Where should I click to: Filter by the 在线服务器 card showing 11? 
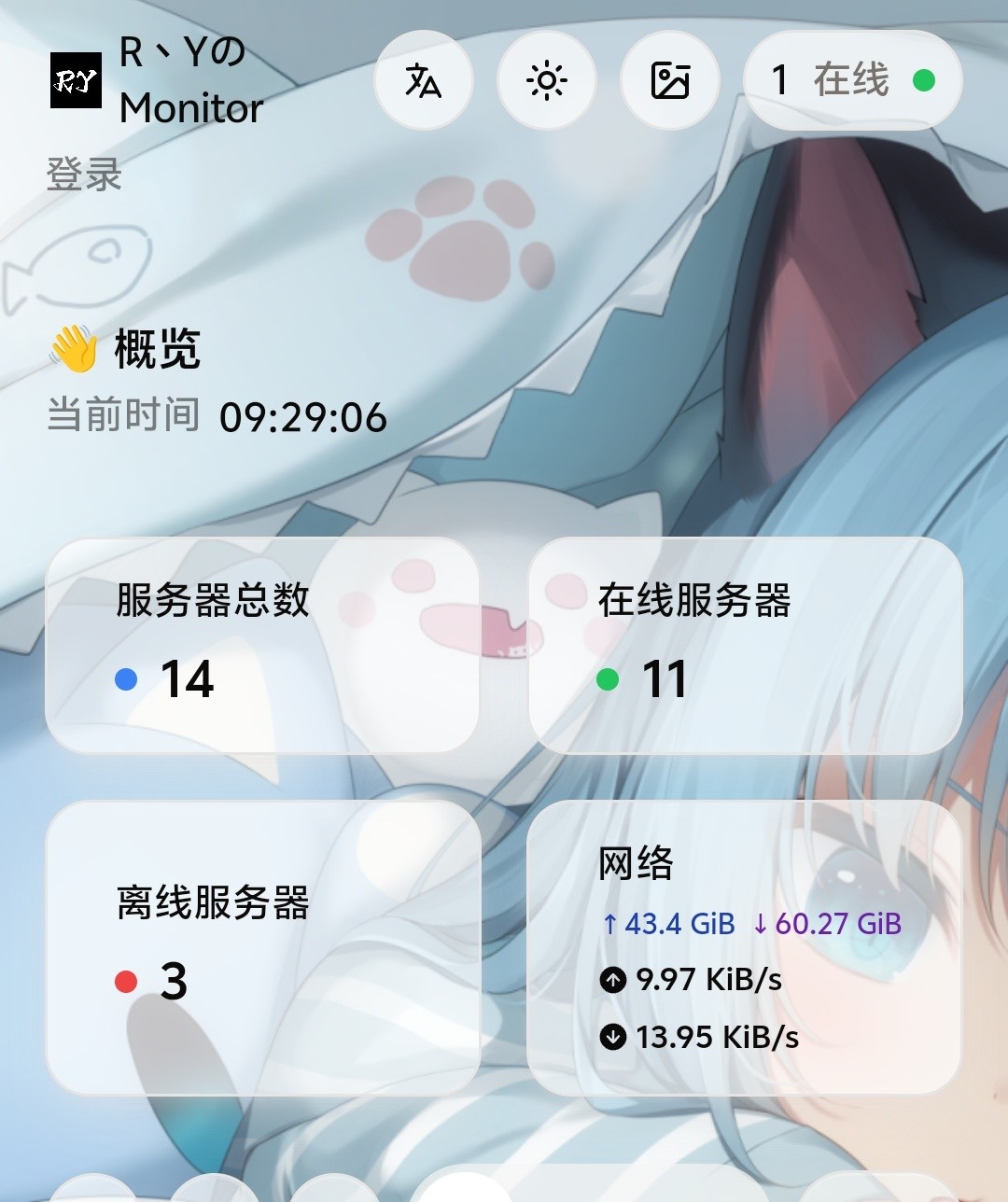click(x=745, y=645)
